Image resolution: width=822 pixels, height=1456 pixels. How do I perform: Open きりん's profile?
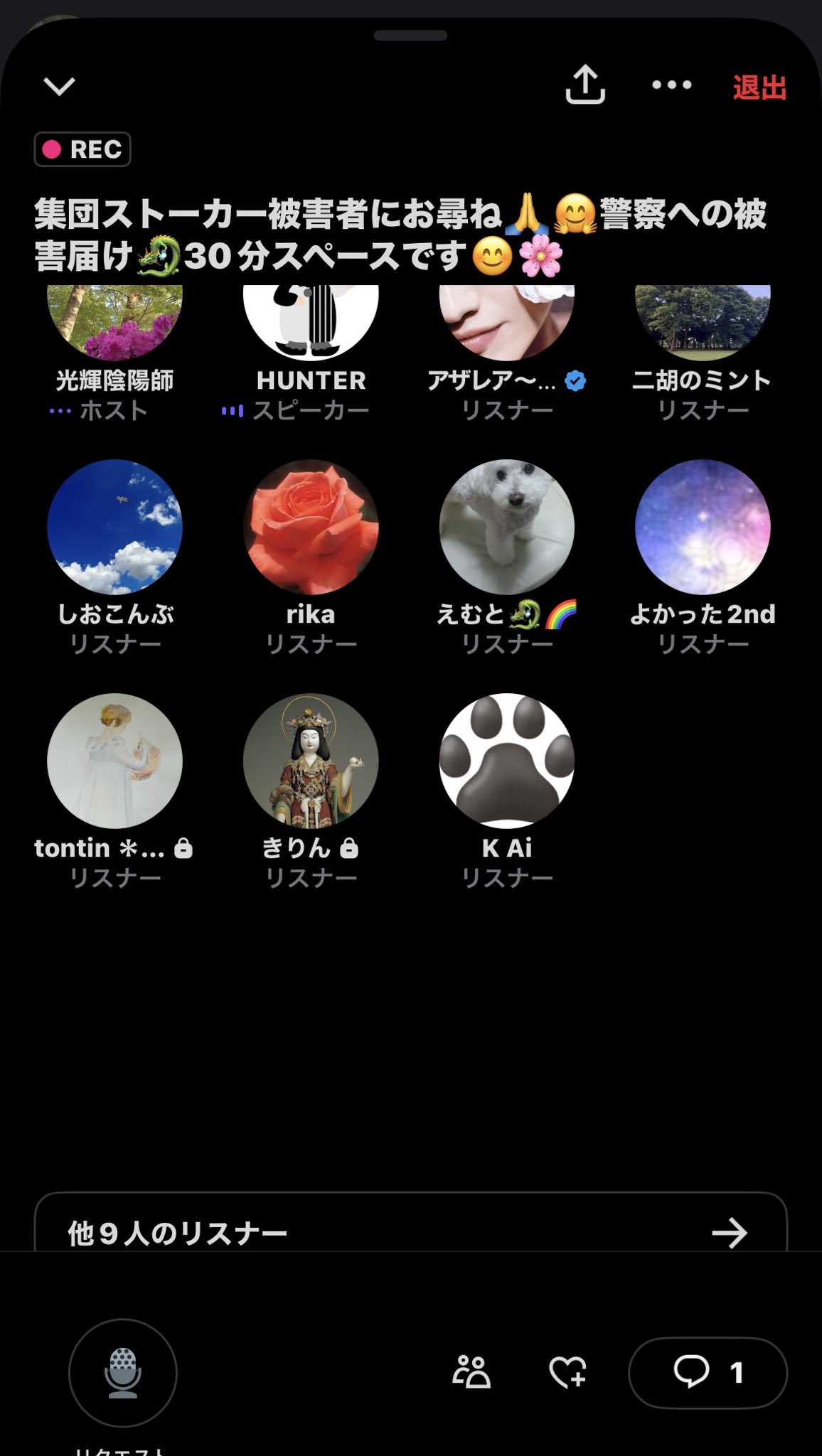(311, 761)
